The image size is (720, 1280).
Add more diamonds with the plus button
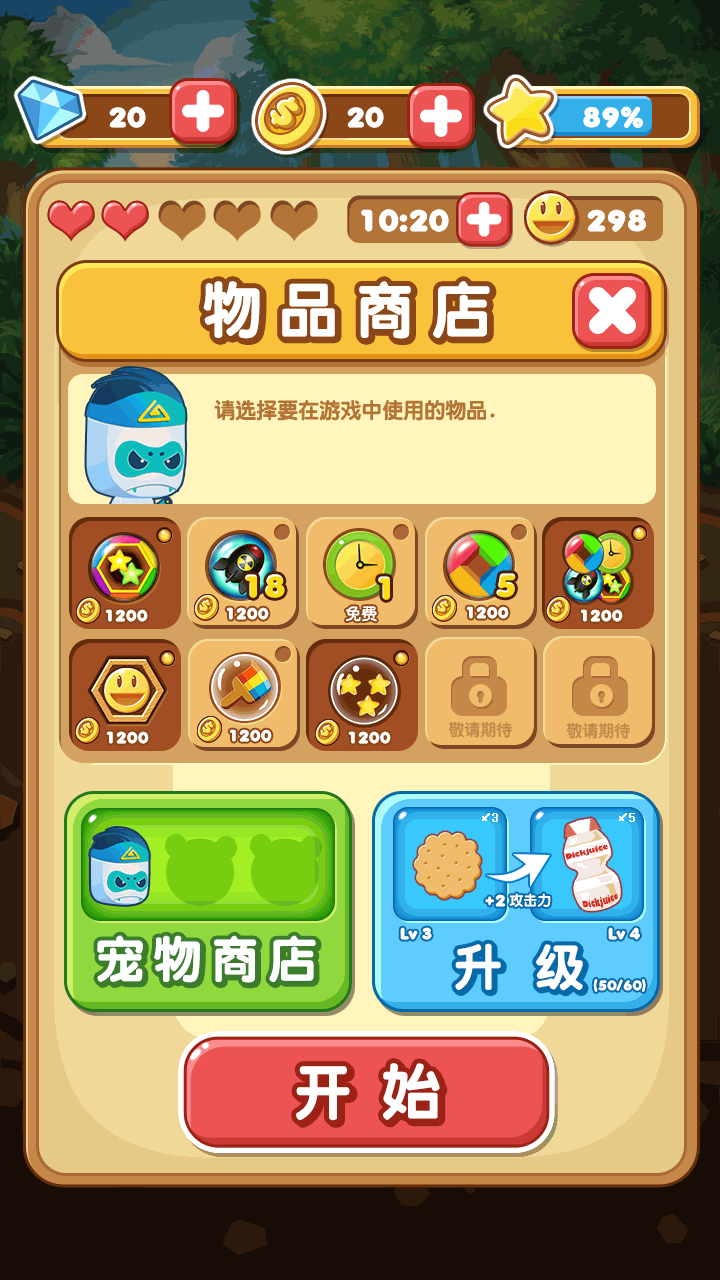pyautogui.click(x=203, y=112)
